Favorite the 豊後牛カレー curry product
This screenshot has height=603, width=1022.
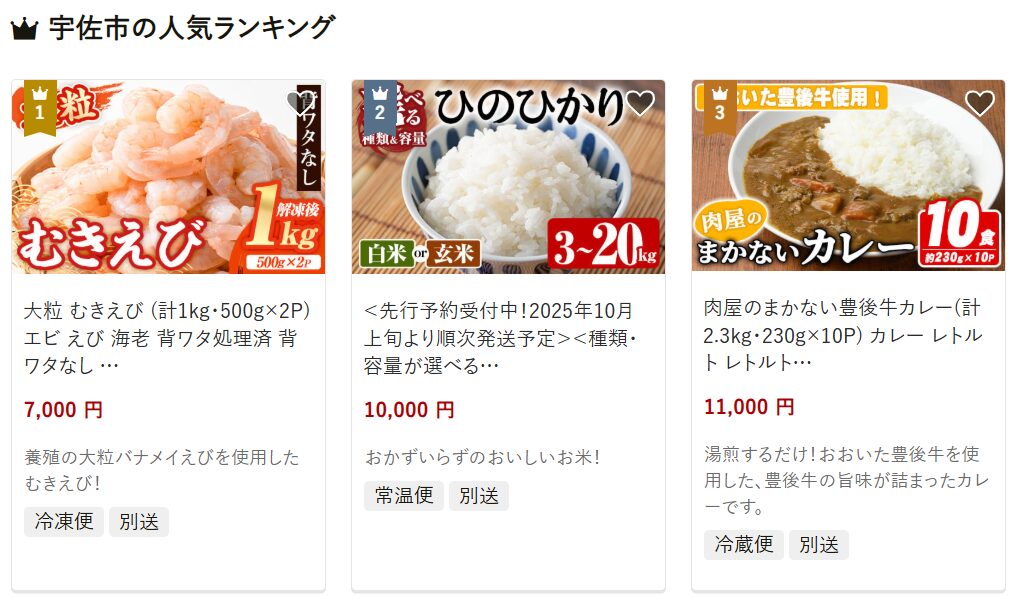coord(980,102)
